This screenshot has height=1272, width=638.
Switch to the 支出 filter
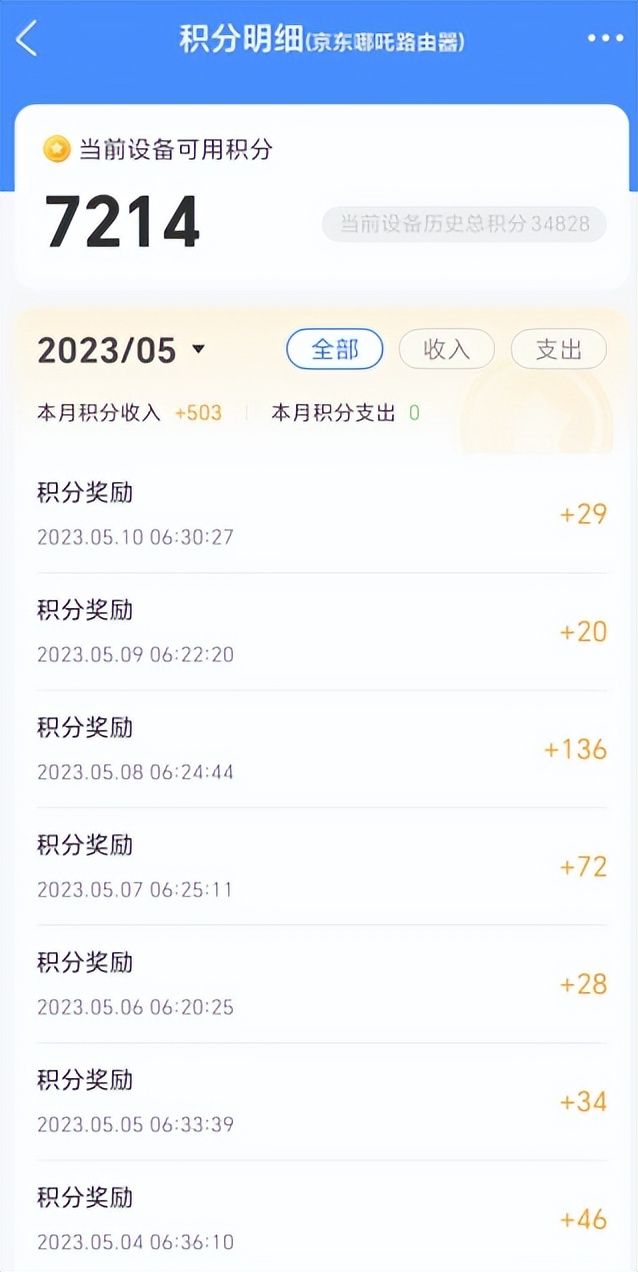tap(559, 349)
